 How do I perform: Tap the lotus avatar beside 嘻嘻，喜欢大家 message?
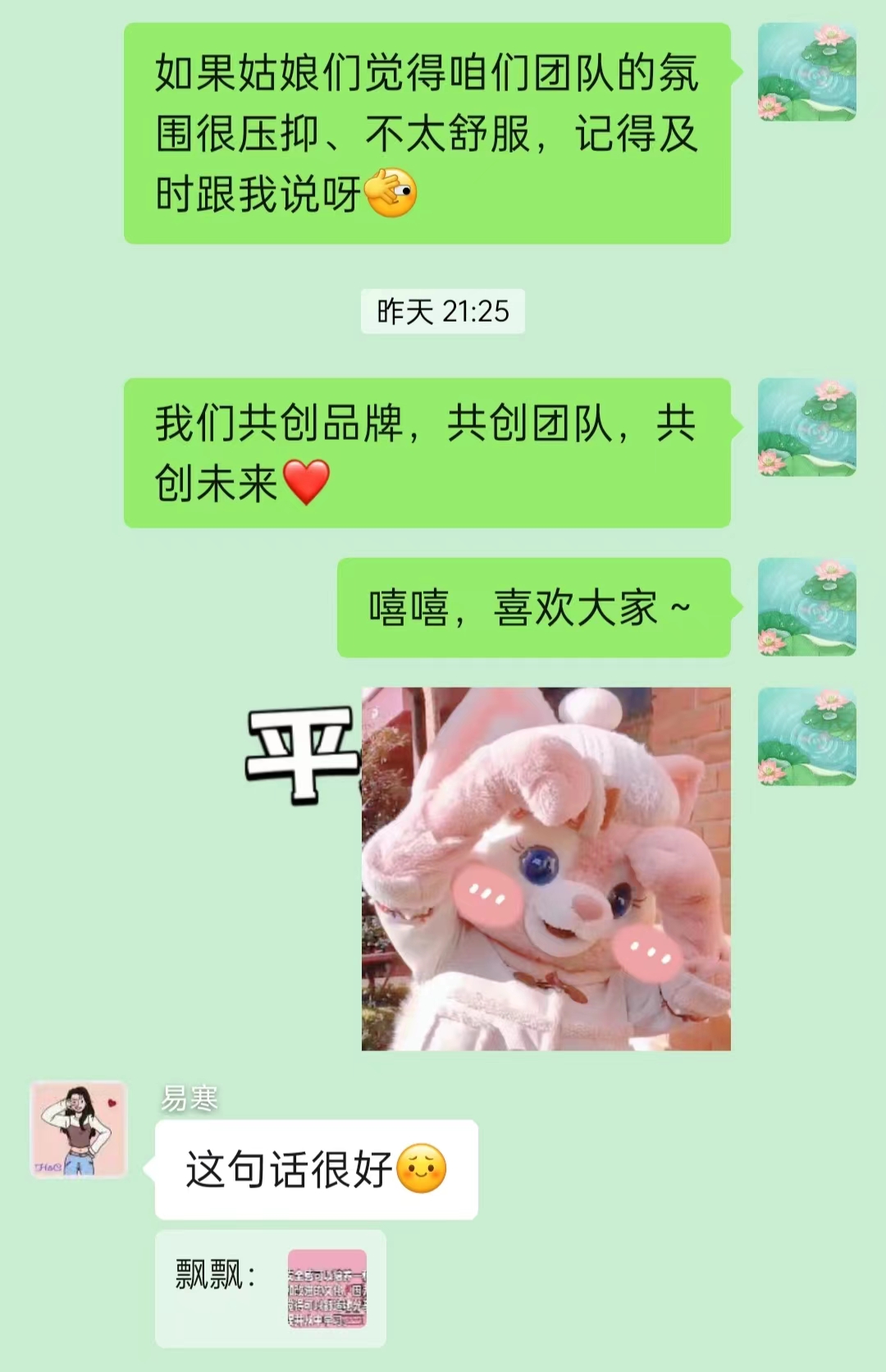click(x=806, y=607)
